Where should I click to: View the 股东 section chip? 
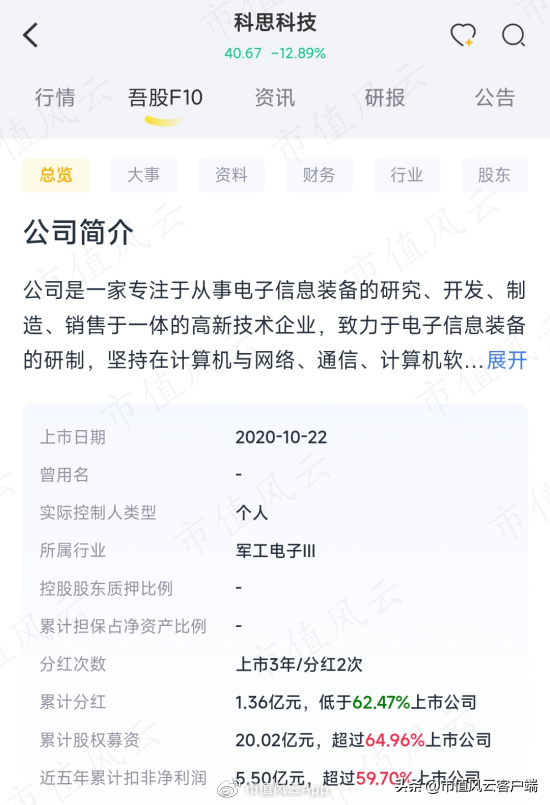coord(494,175)
